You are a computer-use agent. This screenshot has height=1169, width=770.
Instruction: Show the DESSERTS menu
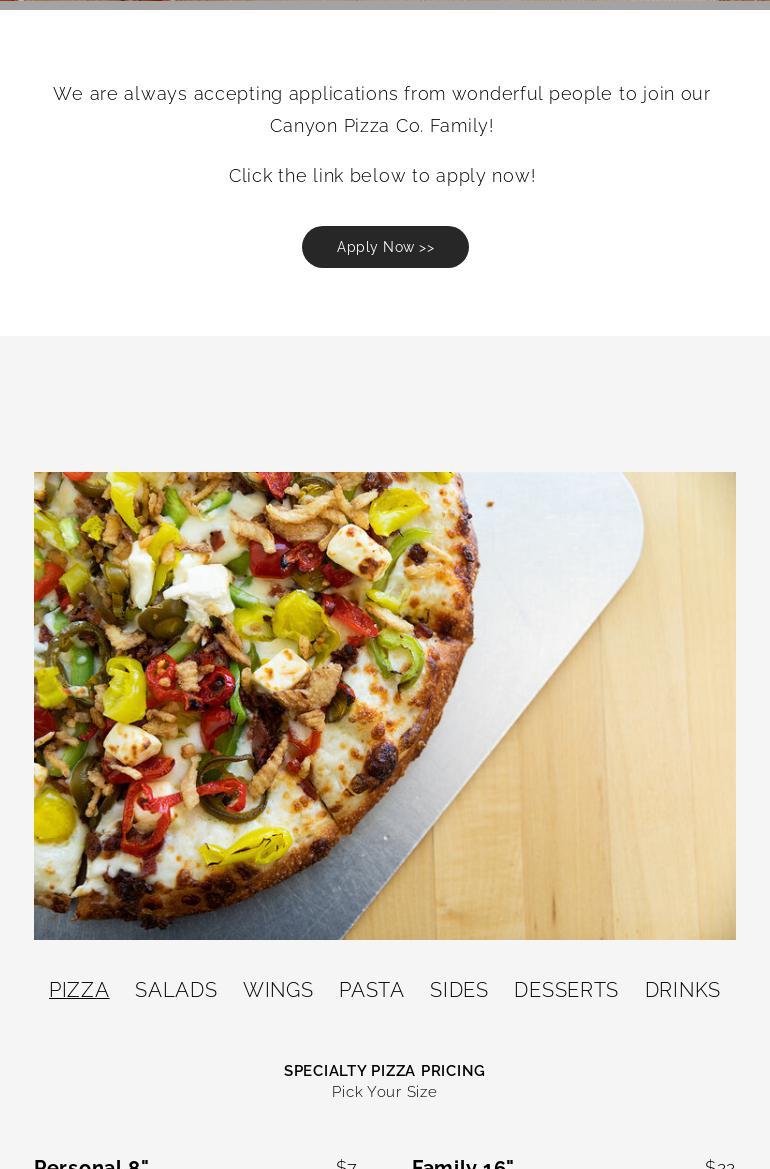[566, 990]
